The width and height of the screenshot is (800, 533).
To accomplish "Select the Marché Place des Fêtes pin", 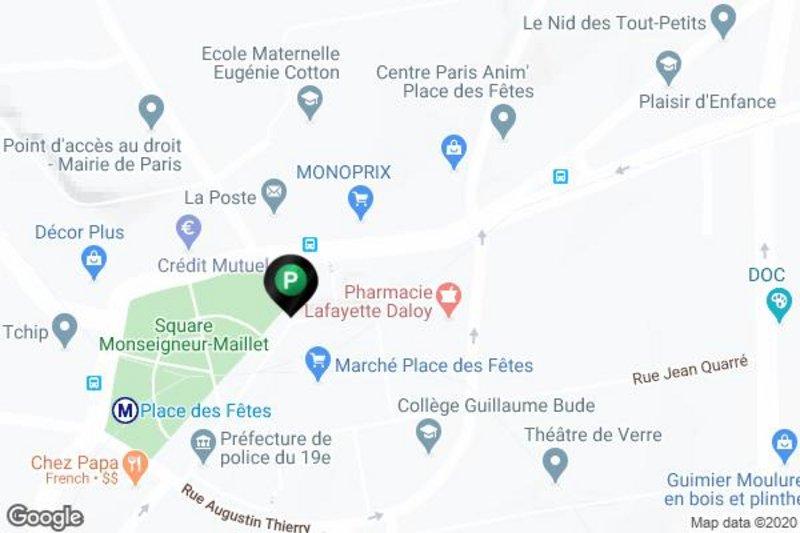I will (x=319, y=361).
